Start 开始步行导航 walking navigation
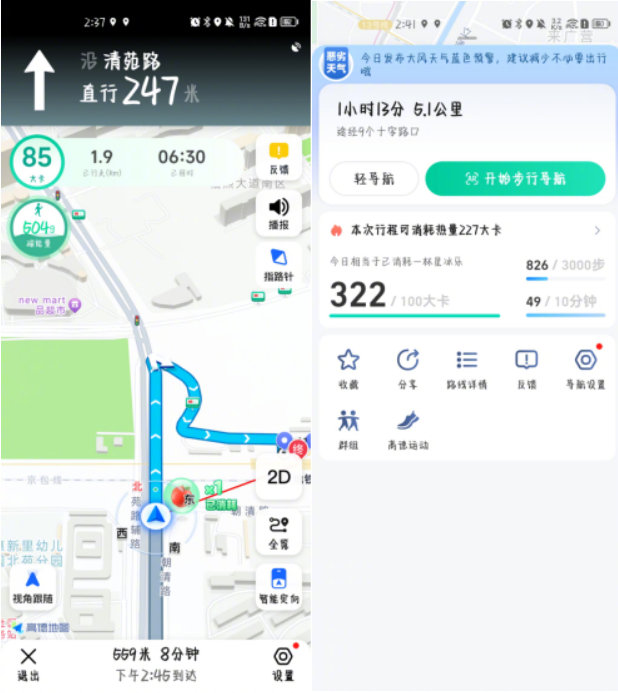This screenshot has width=618, height=693. tap(515, 178)
